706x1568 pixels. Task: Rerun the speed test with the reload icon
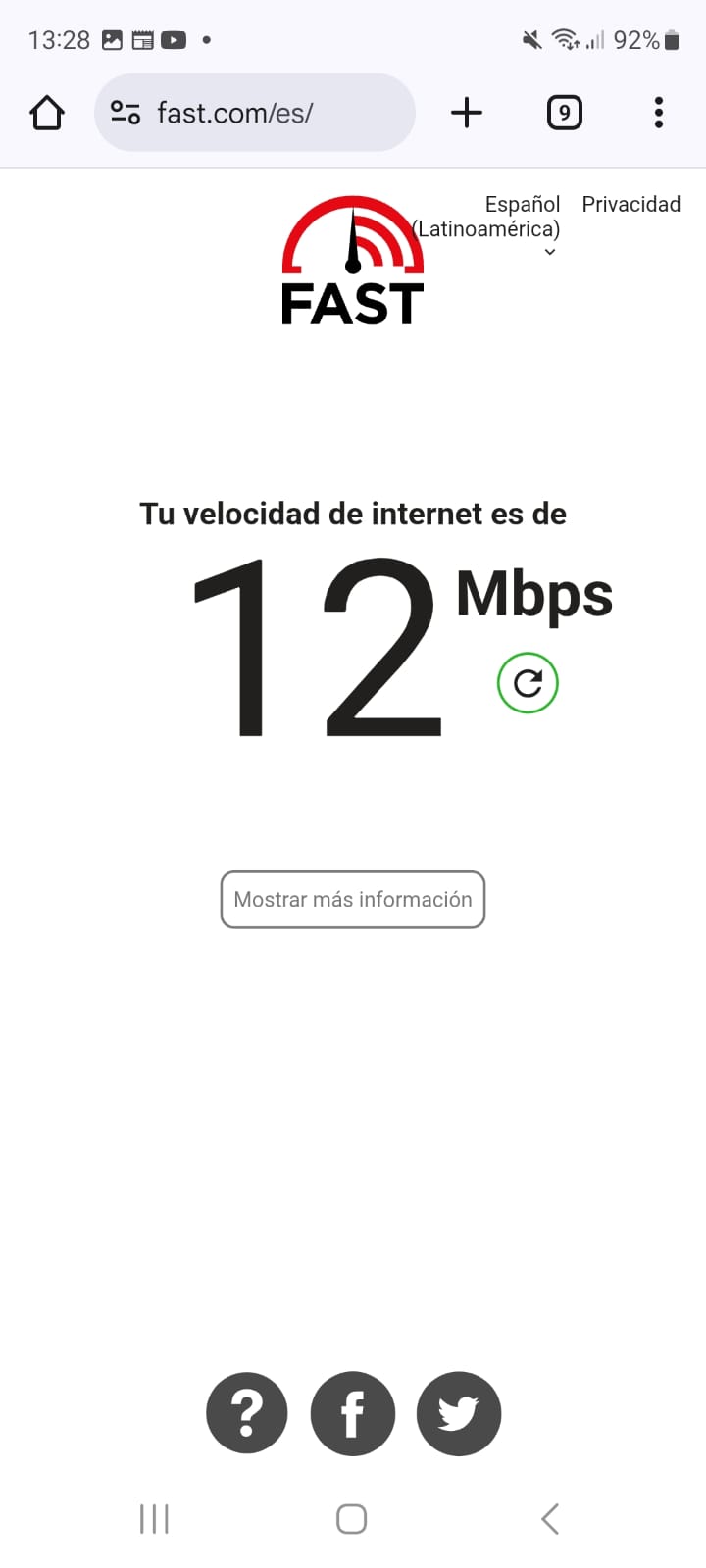[528, 683]
